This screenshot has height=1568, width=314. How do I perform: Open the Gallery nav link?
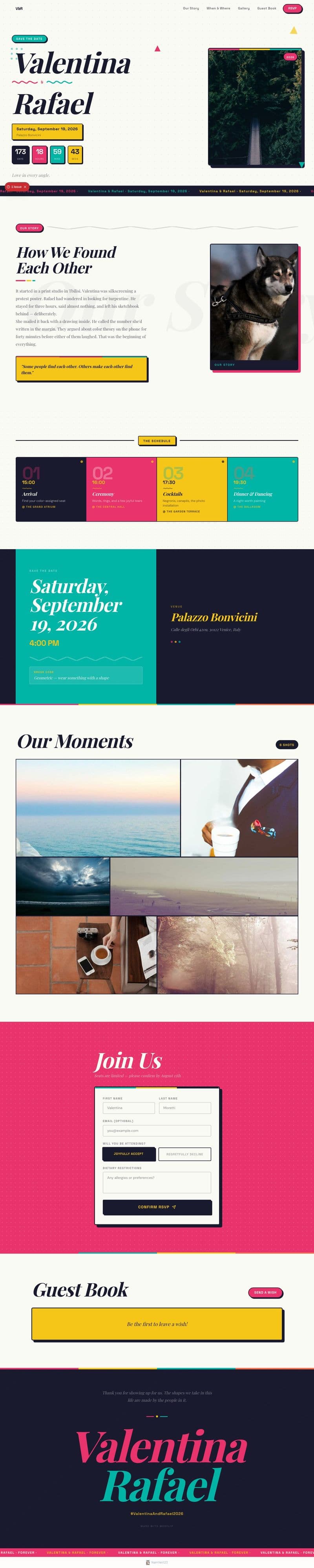click(244, 9)
